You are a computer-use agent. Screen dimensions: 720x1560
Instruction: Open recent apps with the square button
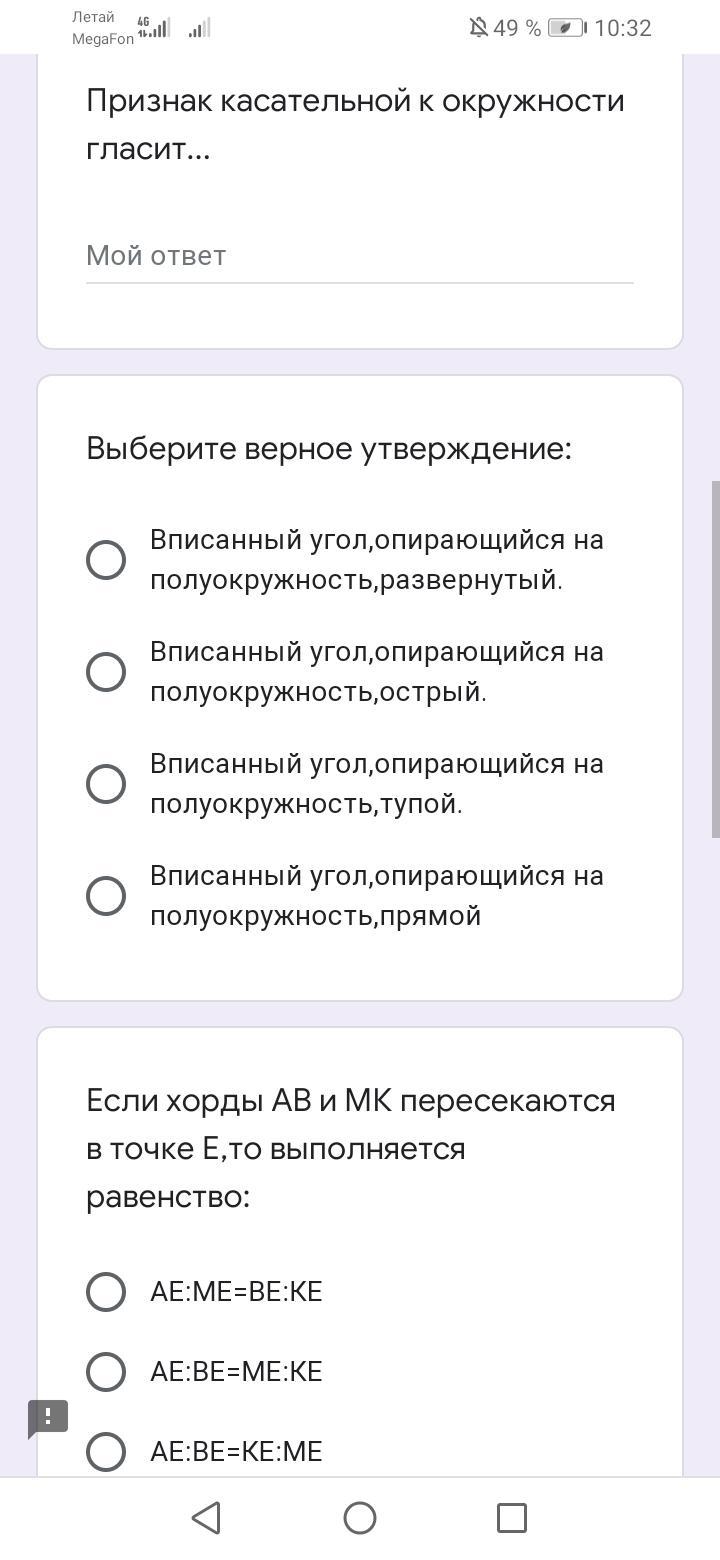pos(512,1518)
